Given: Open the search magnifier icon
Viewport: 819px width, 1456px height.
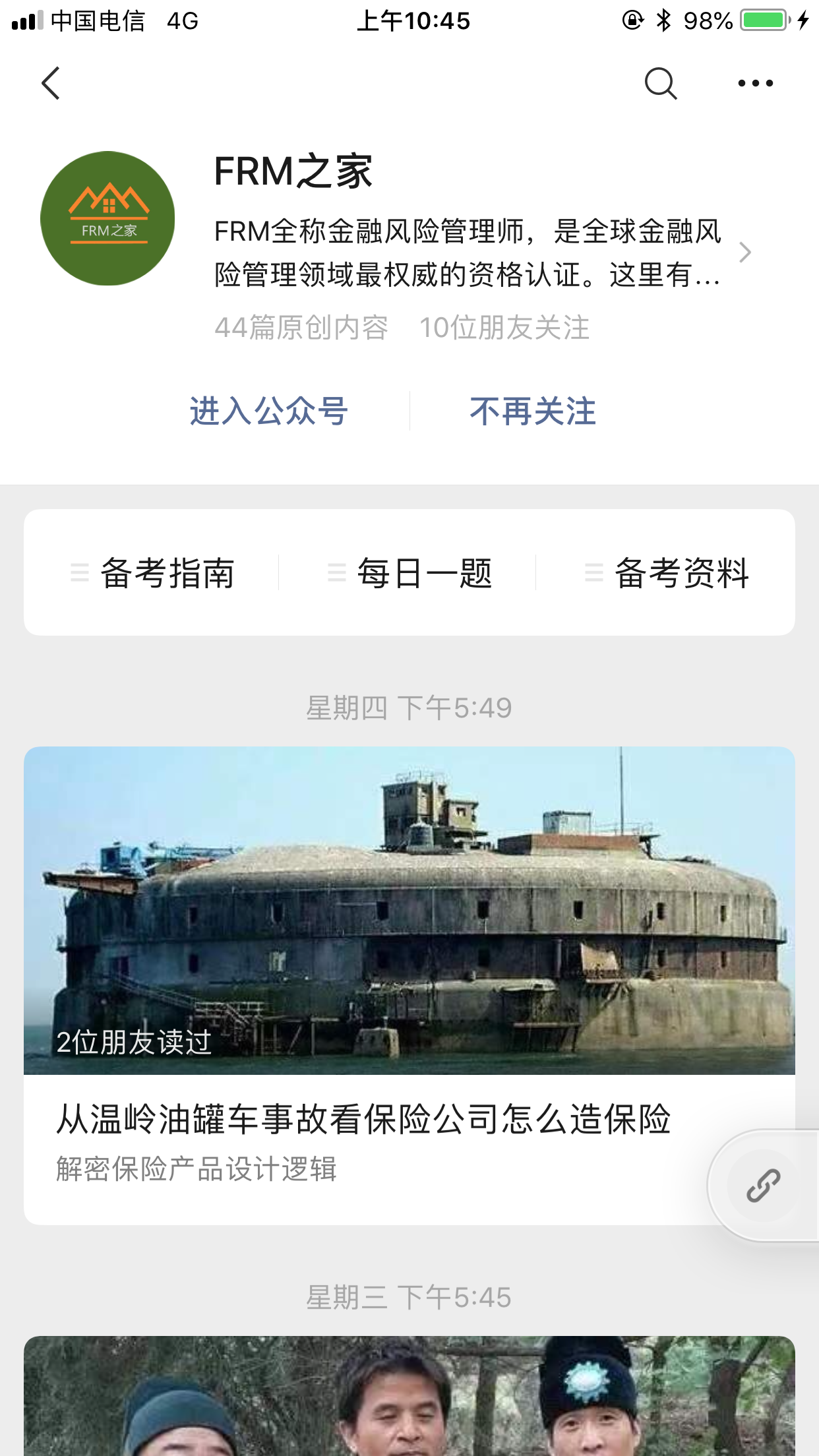Looking at the screenshot, I should (x=660, y=84).
